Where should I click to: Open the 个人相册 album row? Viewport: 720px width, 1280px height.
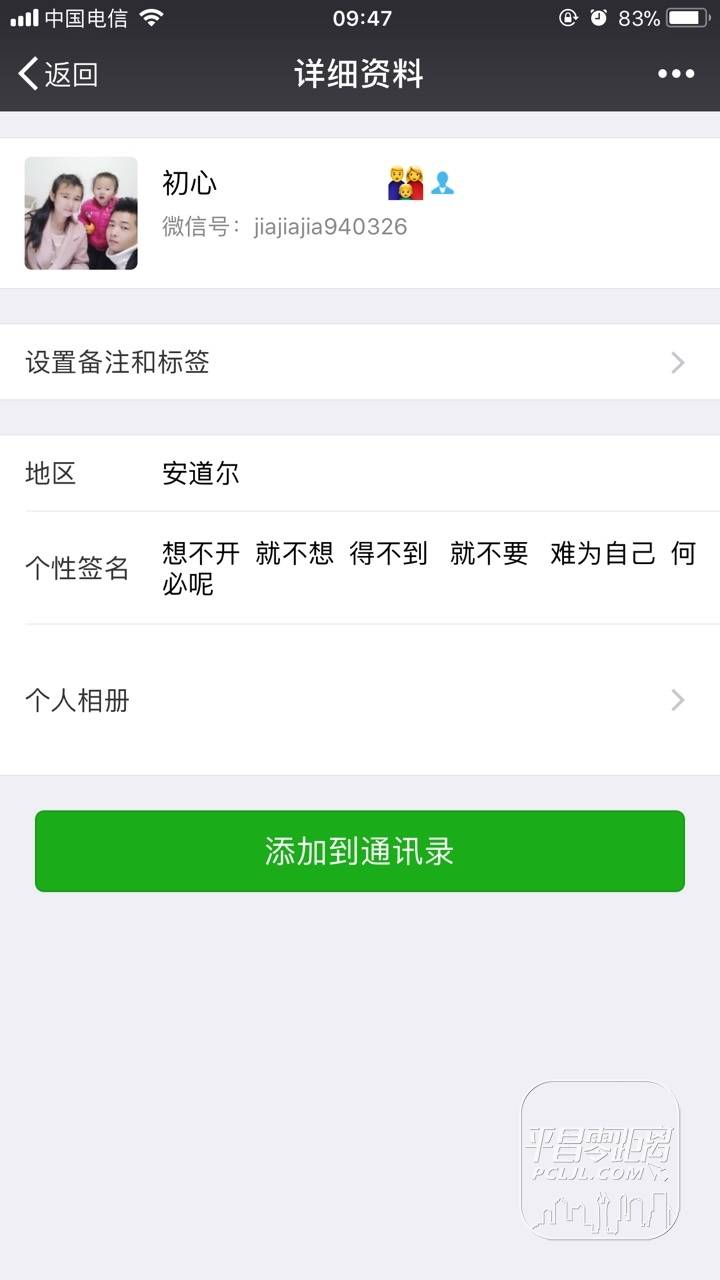coord(360,700)
